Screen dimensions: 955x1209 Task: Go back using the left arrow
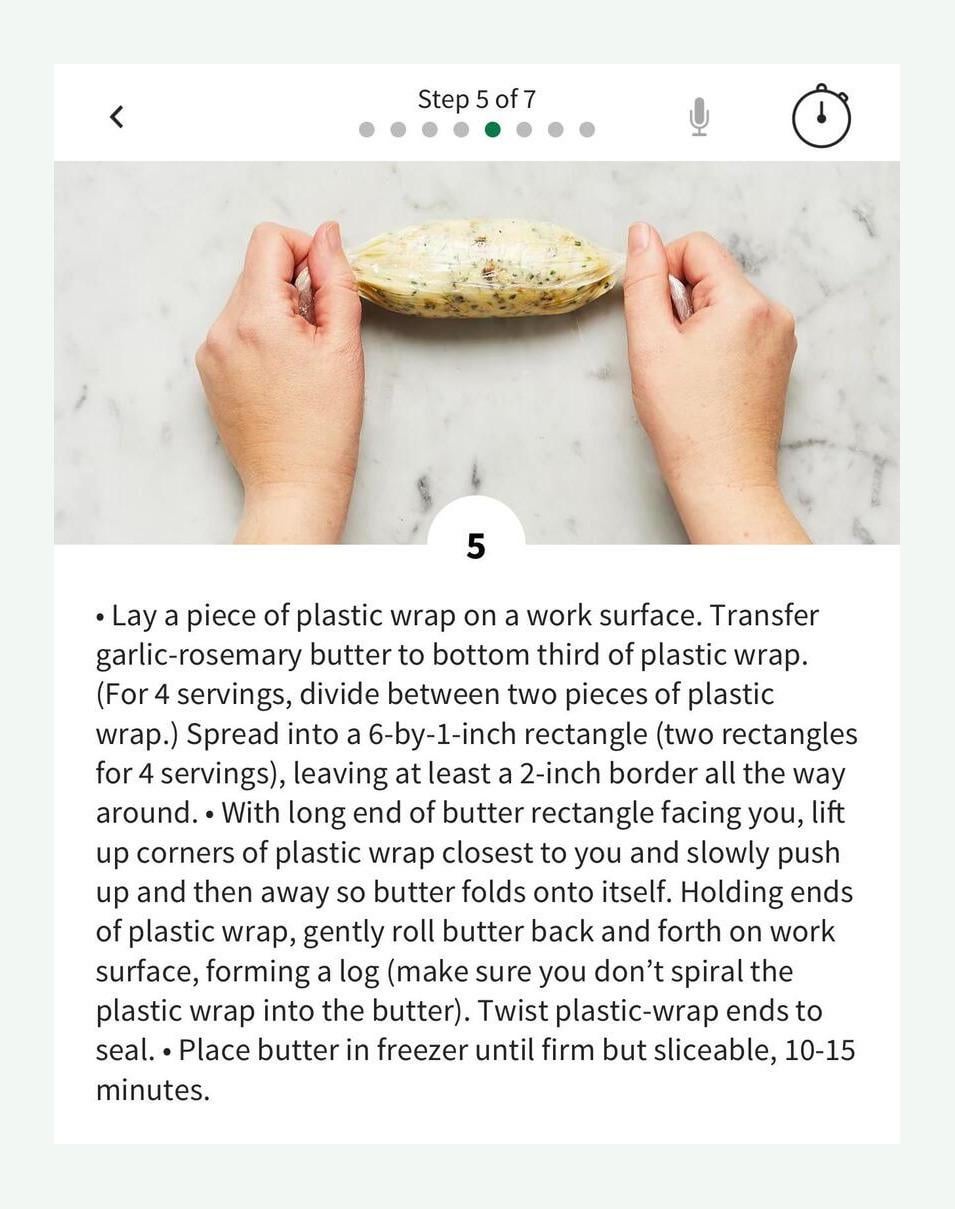click(117, 117)
